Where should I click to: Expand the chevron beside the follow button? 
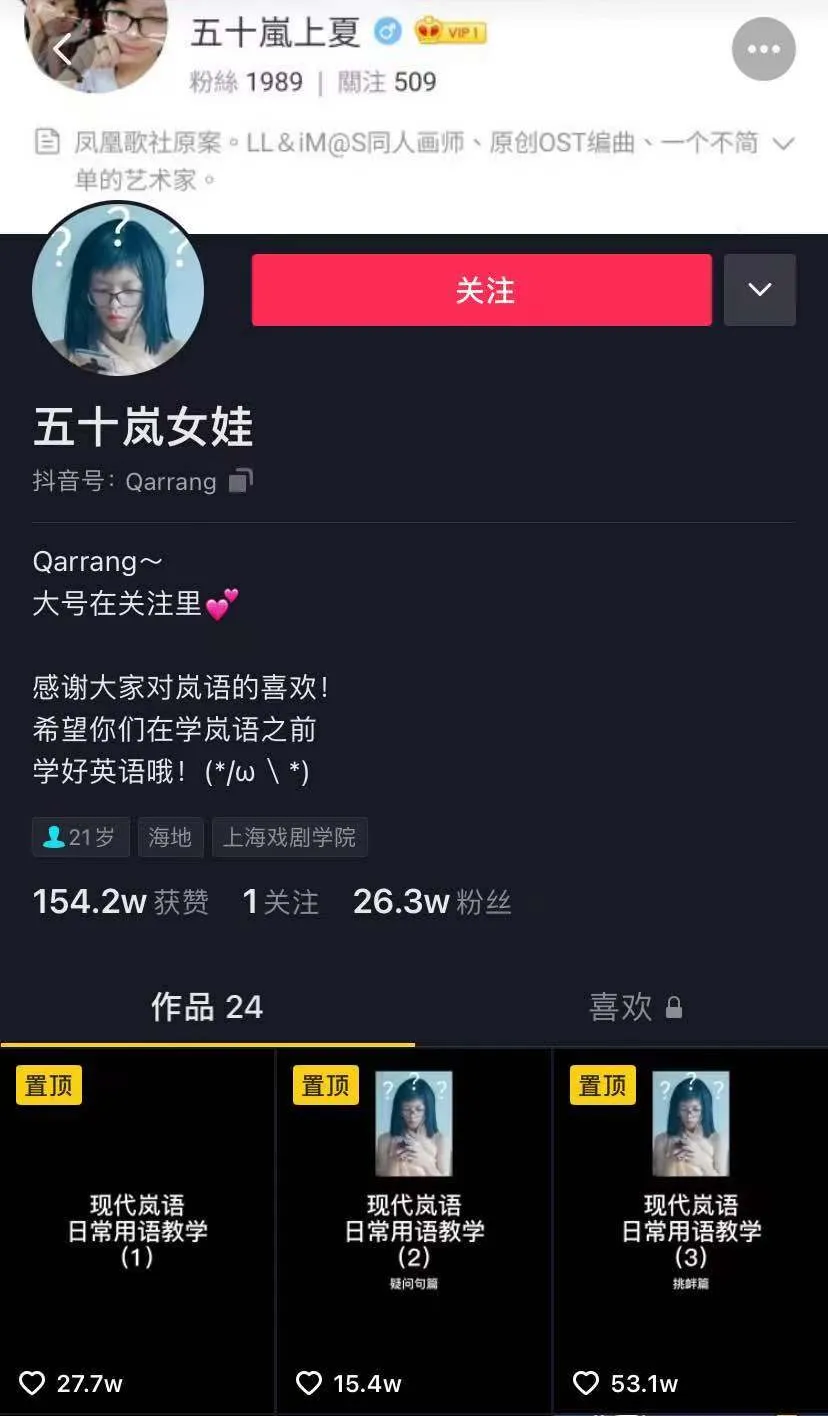pos(760,289)
